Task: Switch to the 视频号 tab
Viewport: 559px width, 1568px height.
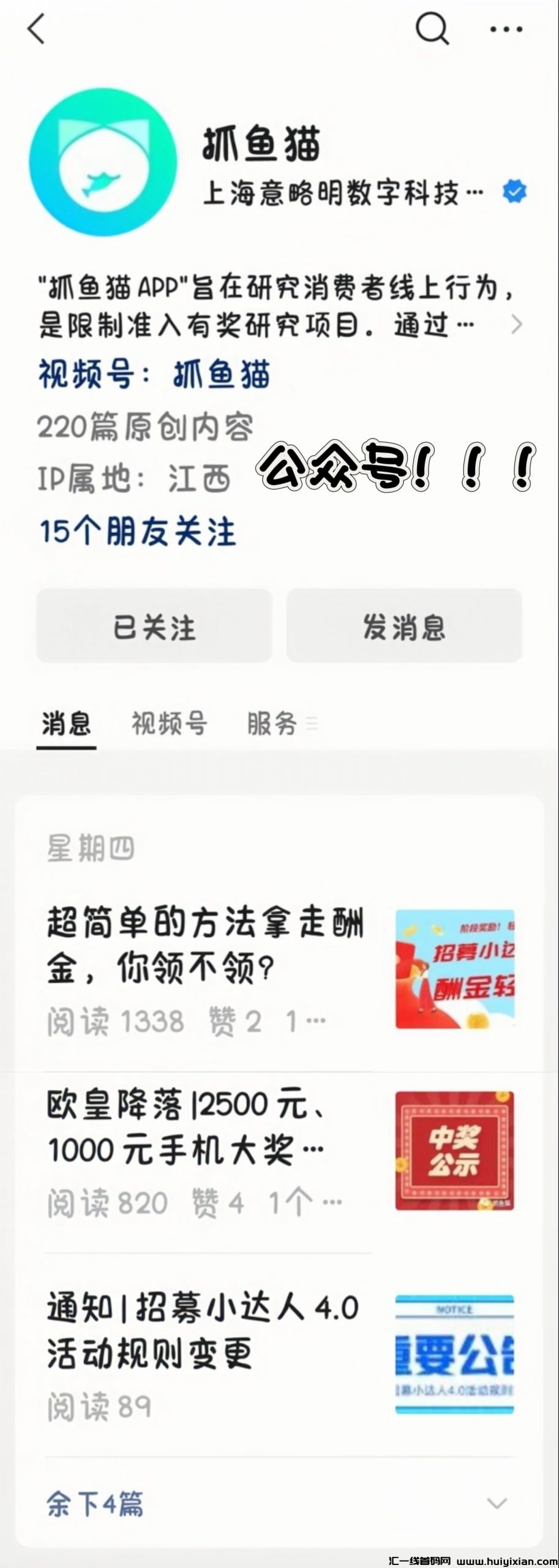Action: (x=169, y=723)
